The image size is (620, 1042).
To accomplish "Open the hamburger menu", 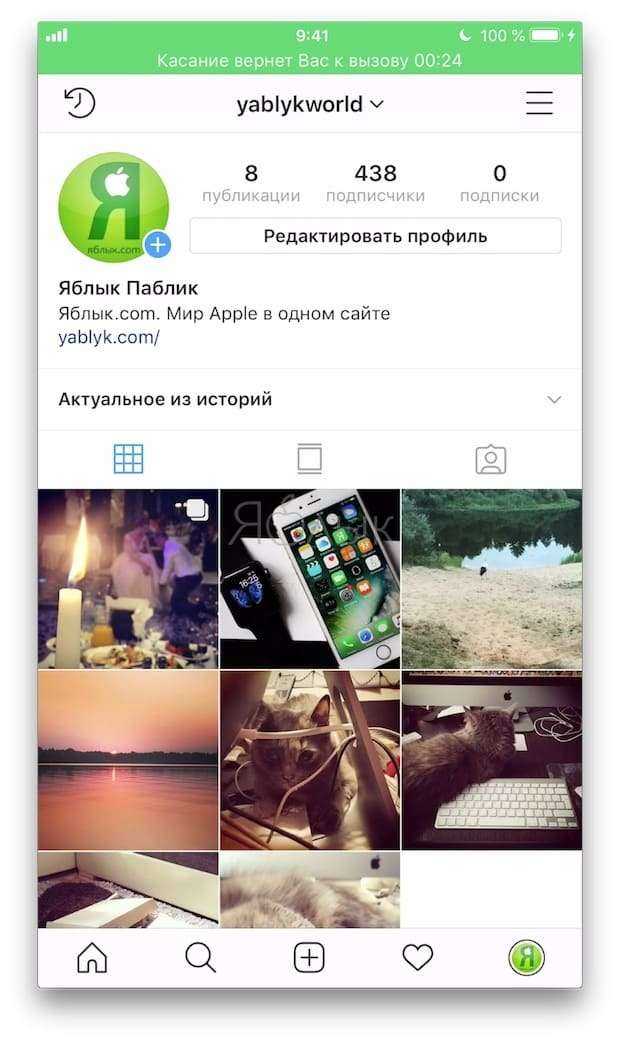I will (x=539, y=103).
